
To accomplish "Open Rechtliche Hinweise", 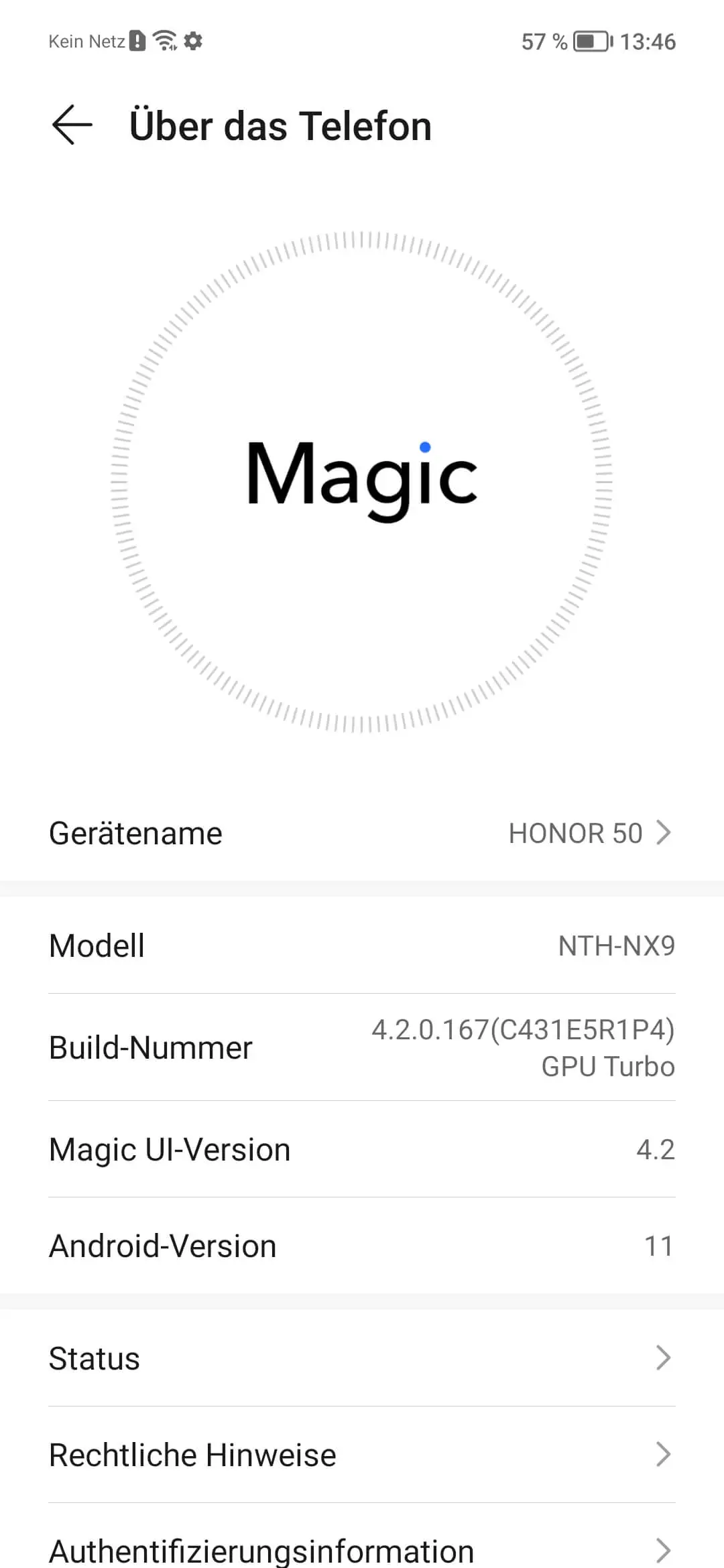I will tap(362, 1455).
